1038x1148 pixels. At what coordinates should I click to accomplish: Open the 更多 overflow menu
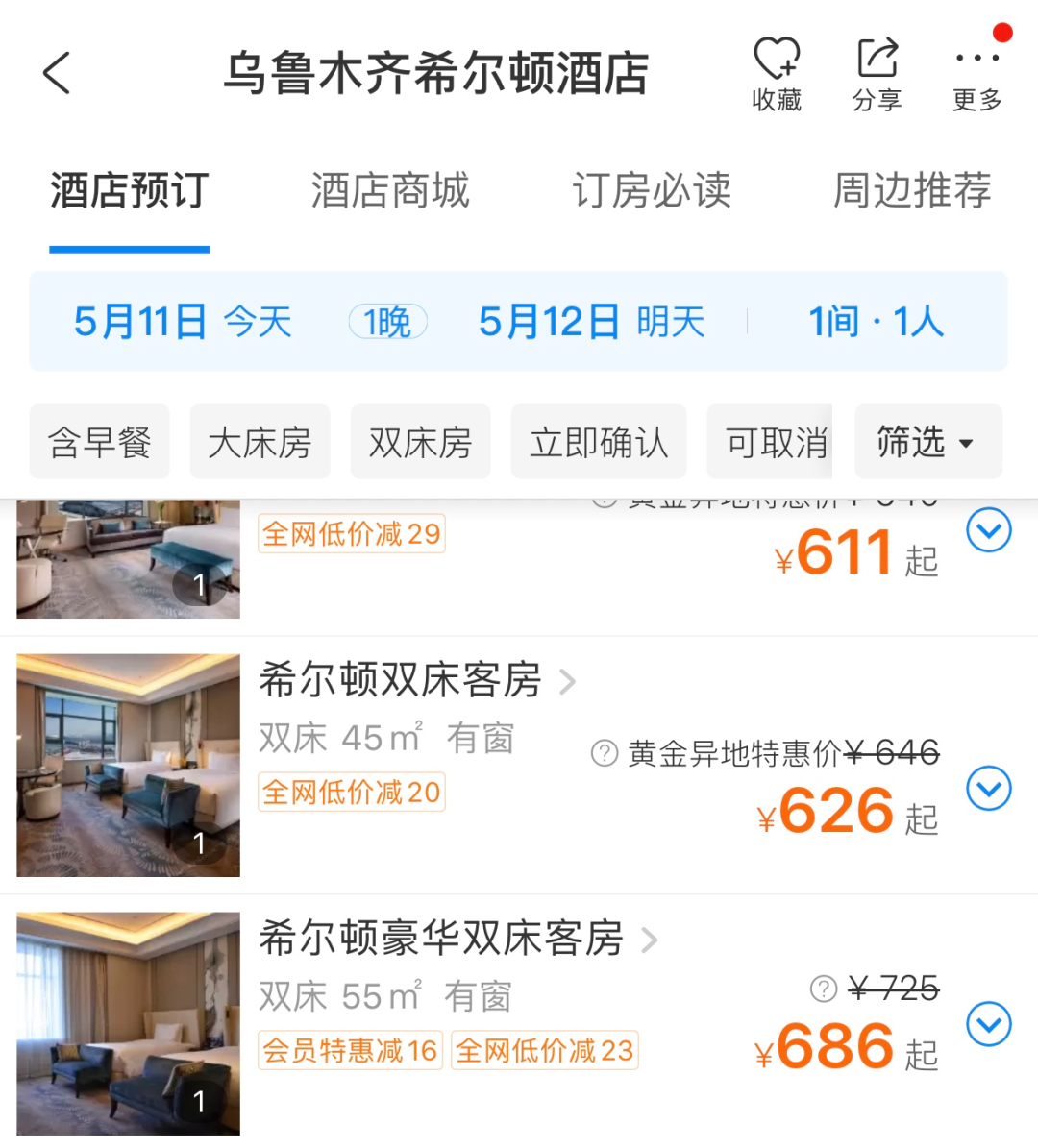[x=977, y=74]
